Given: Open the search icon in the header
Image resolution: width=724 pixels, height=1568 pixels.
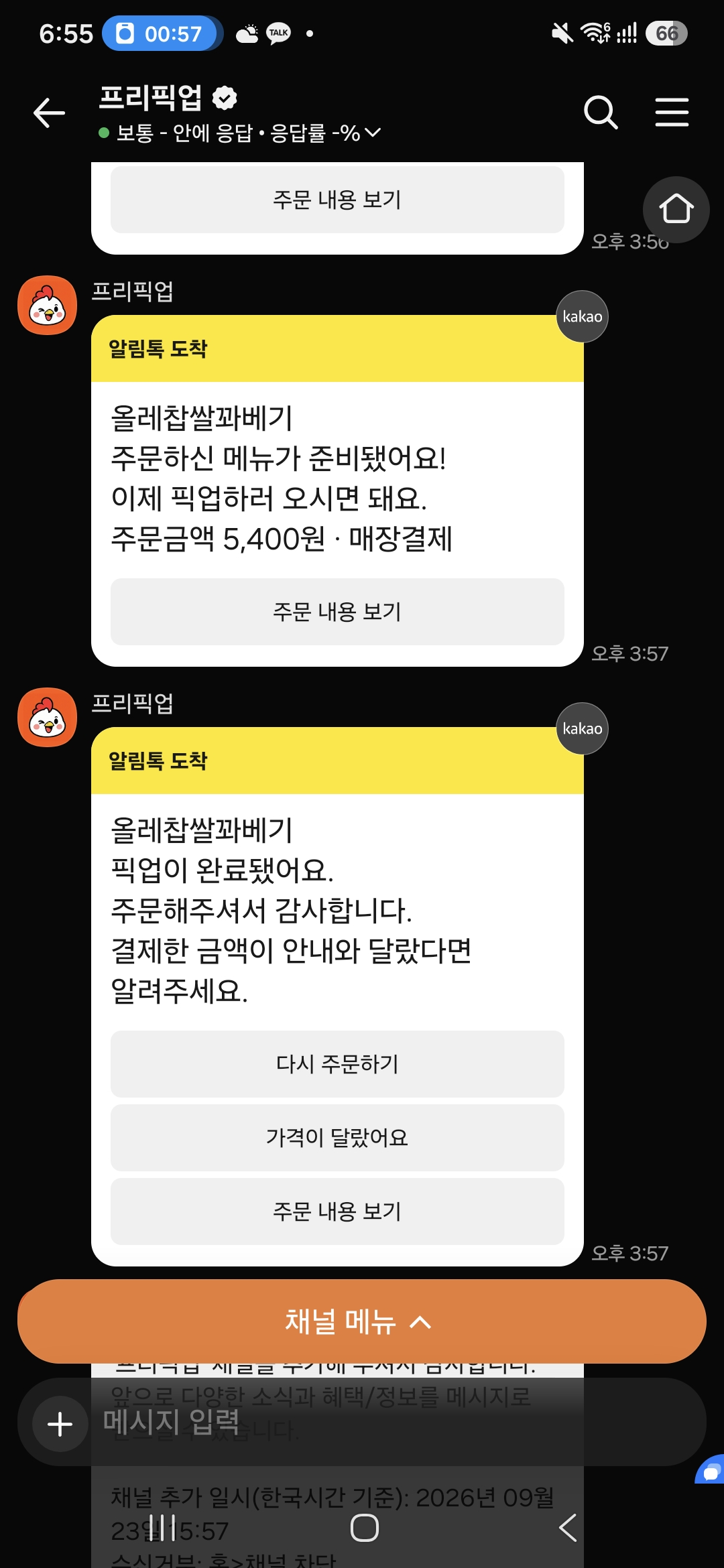Looking at the screenshot, I should coord(601,112).
